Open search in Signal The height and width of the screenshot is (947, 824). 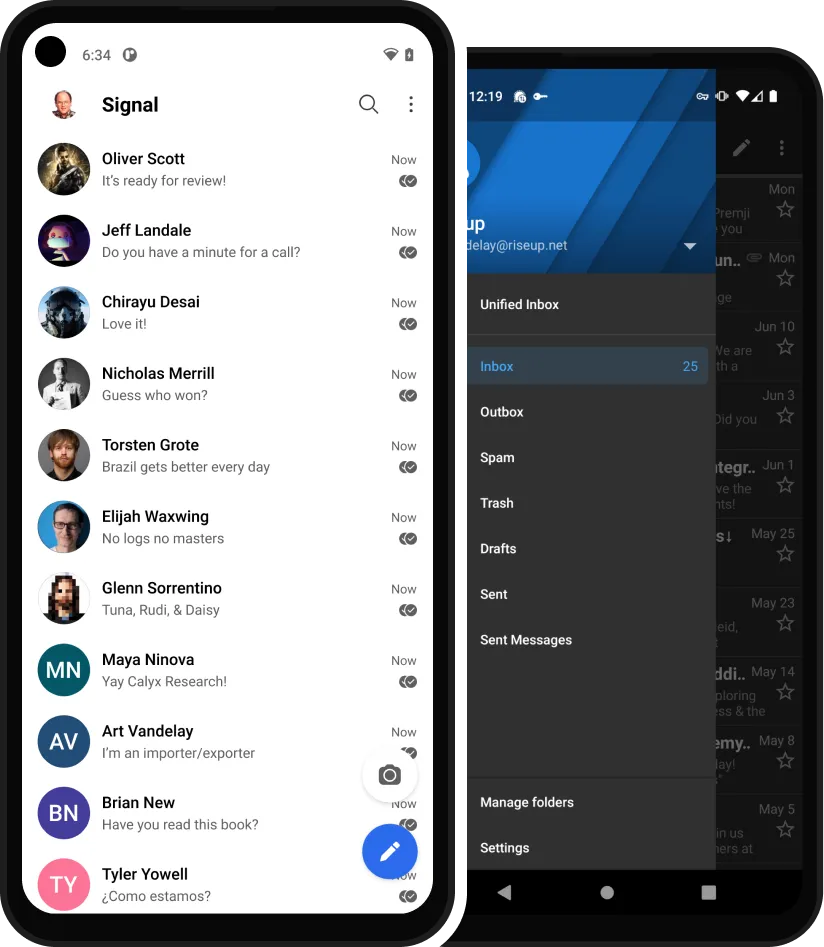point(368,104)
